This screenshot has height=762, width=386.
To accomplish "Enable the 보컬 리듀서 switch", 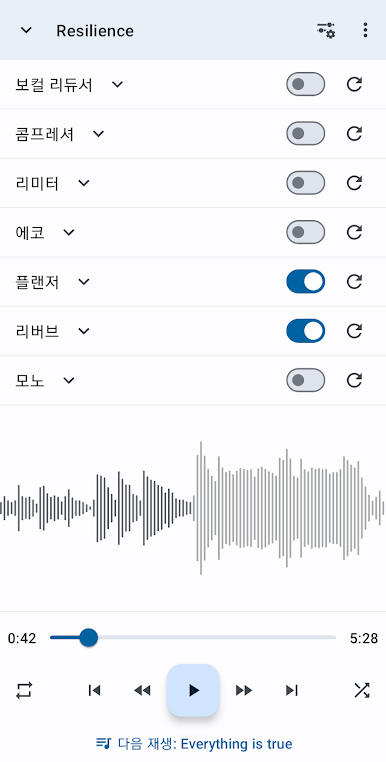I will pyautogui.click(x=305, y=85).
